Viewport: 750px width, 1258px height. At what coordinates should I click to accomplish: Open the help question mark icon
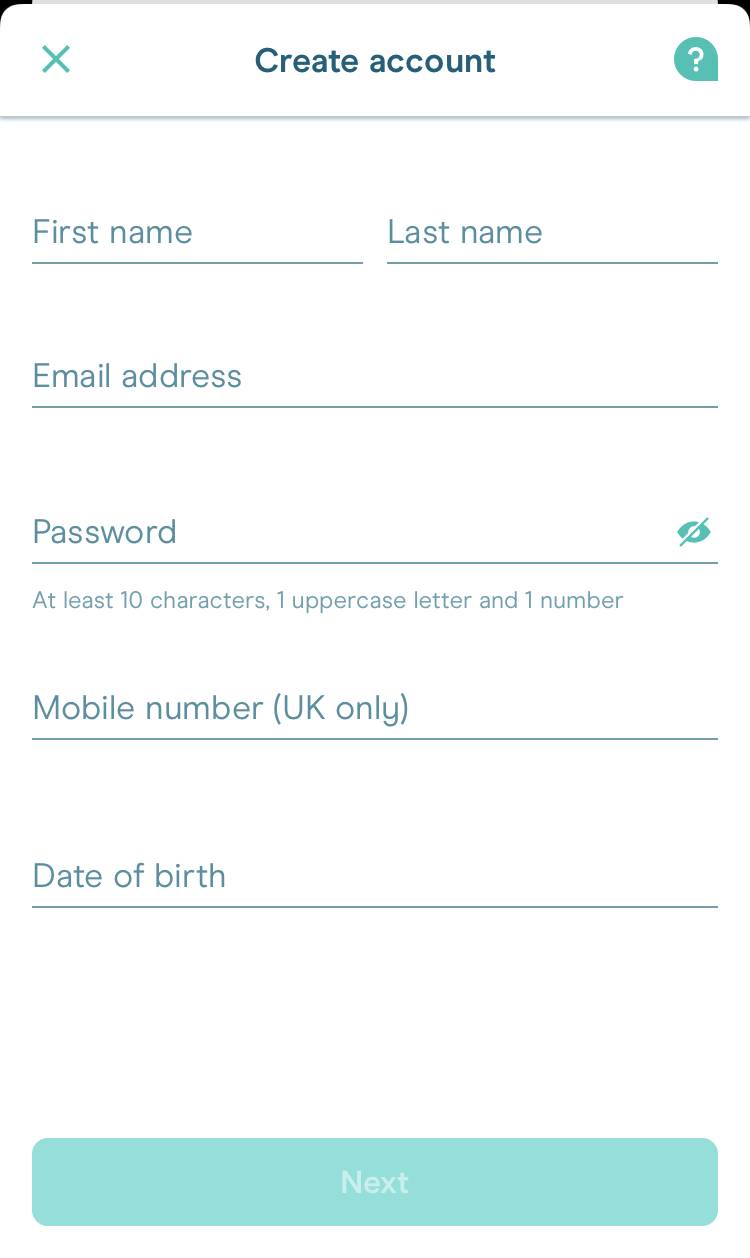tap(695, 59)
